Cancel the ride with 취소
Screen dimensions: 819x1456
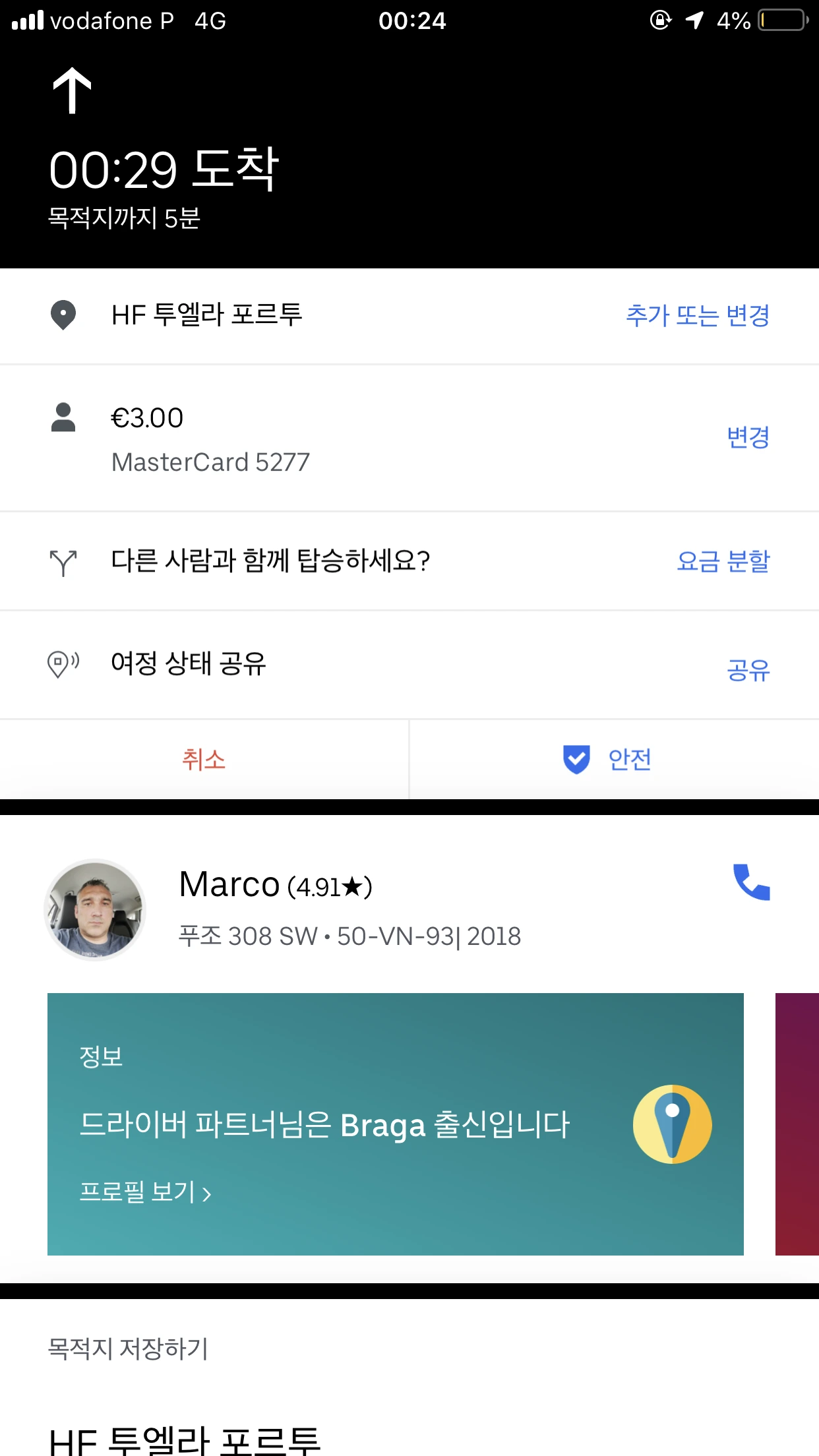click(x=204, y=760)
